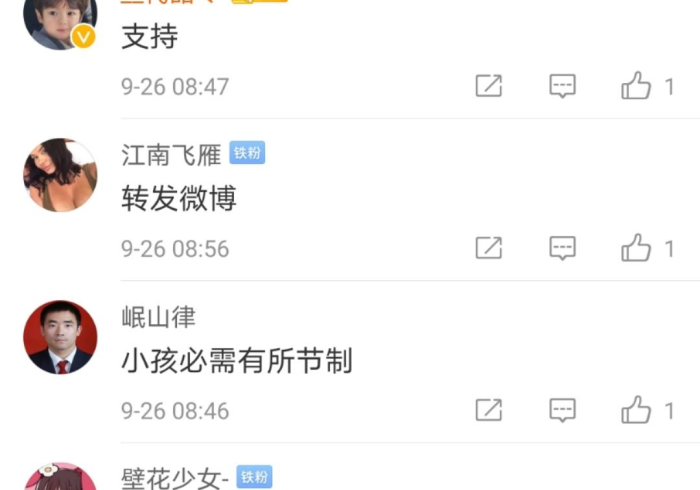The height and width of the screenshot is (490, 700).
Task: Open the 壁花少女- username profile
Action: [176, 479]
